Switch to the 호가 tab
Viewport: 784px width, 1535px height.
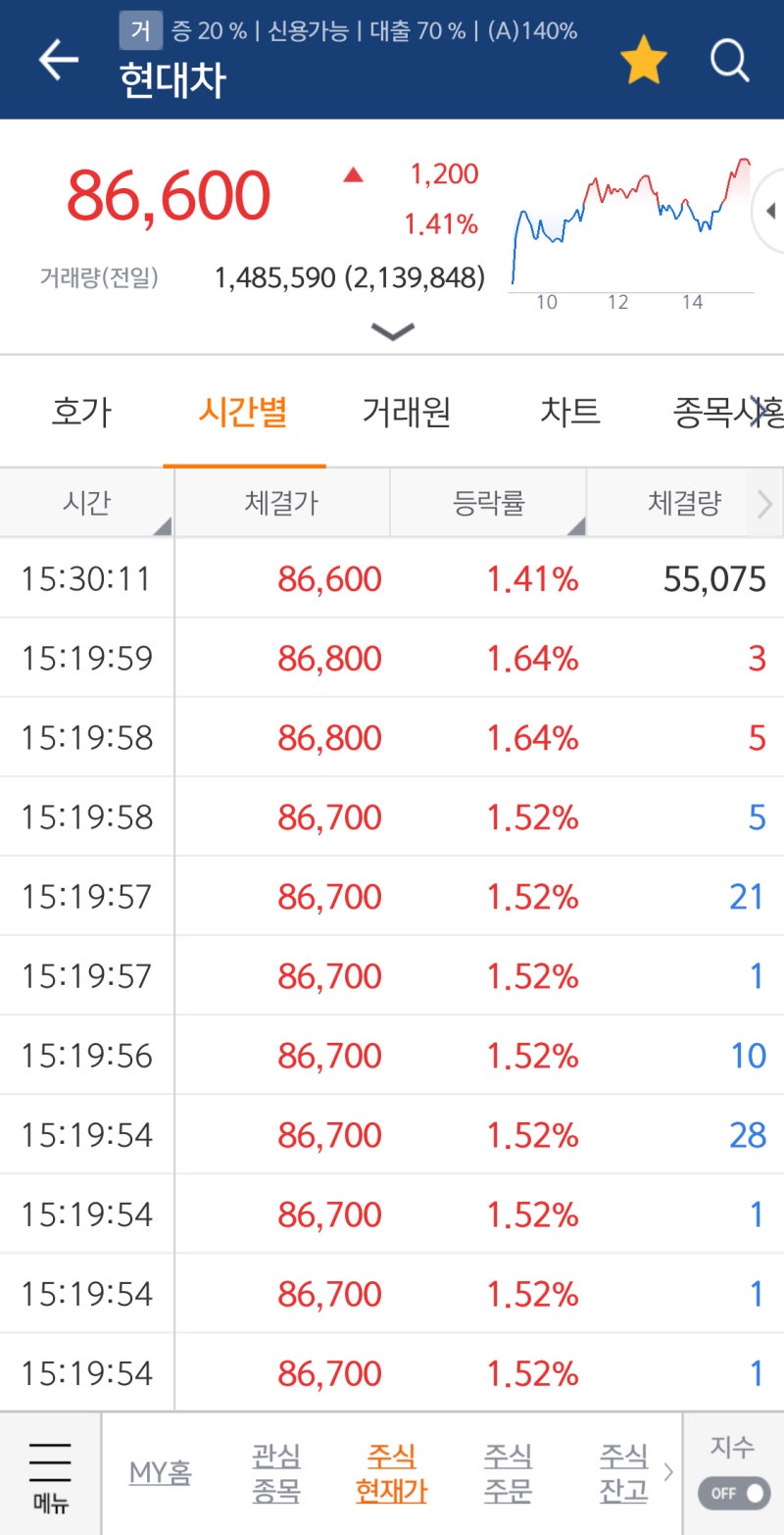pos(78,412)
